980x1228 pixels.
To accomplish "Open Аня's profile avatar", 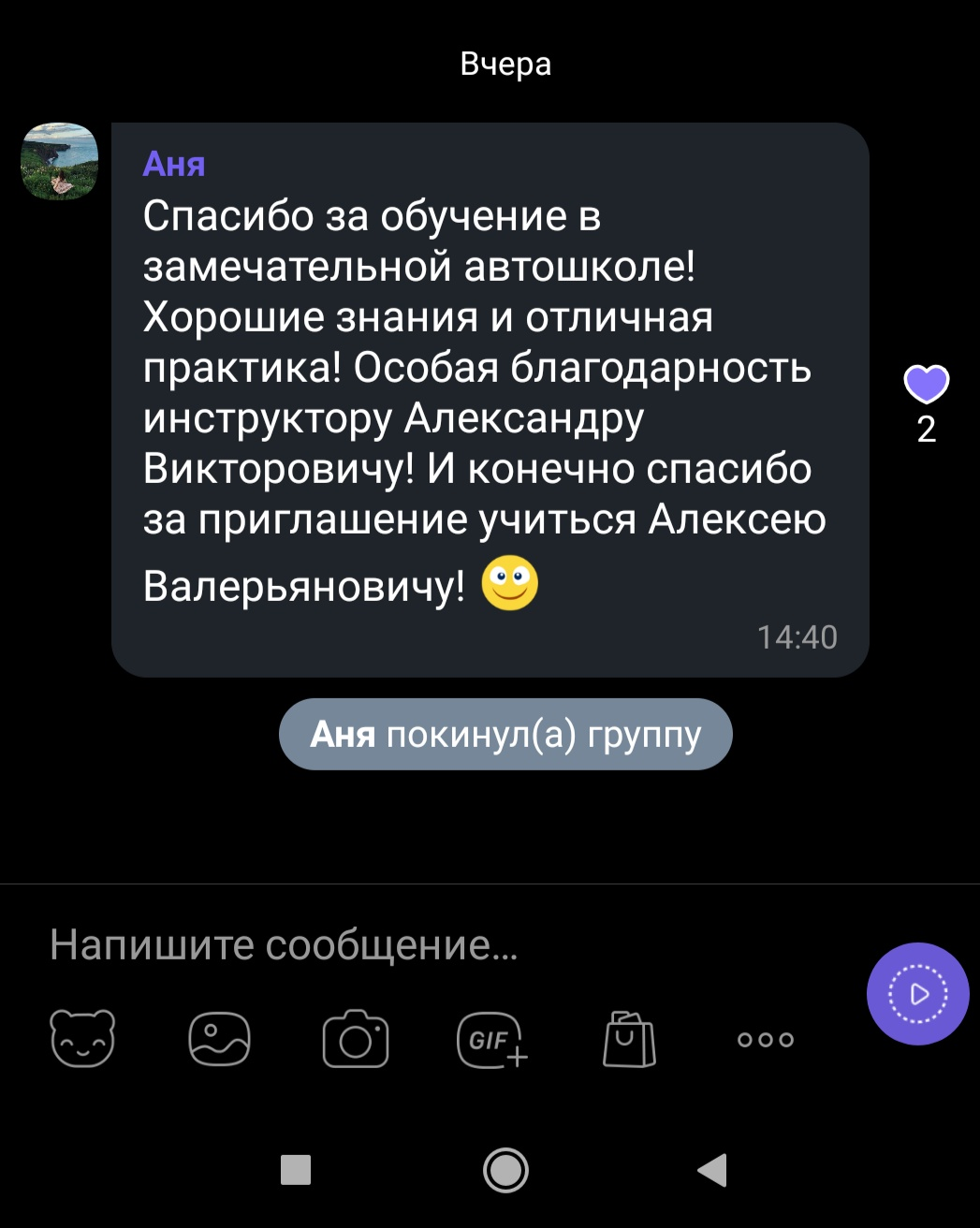I will coord(60,161).
